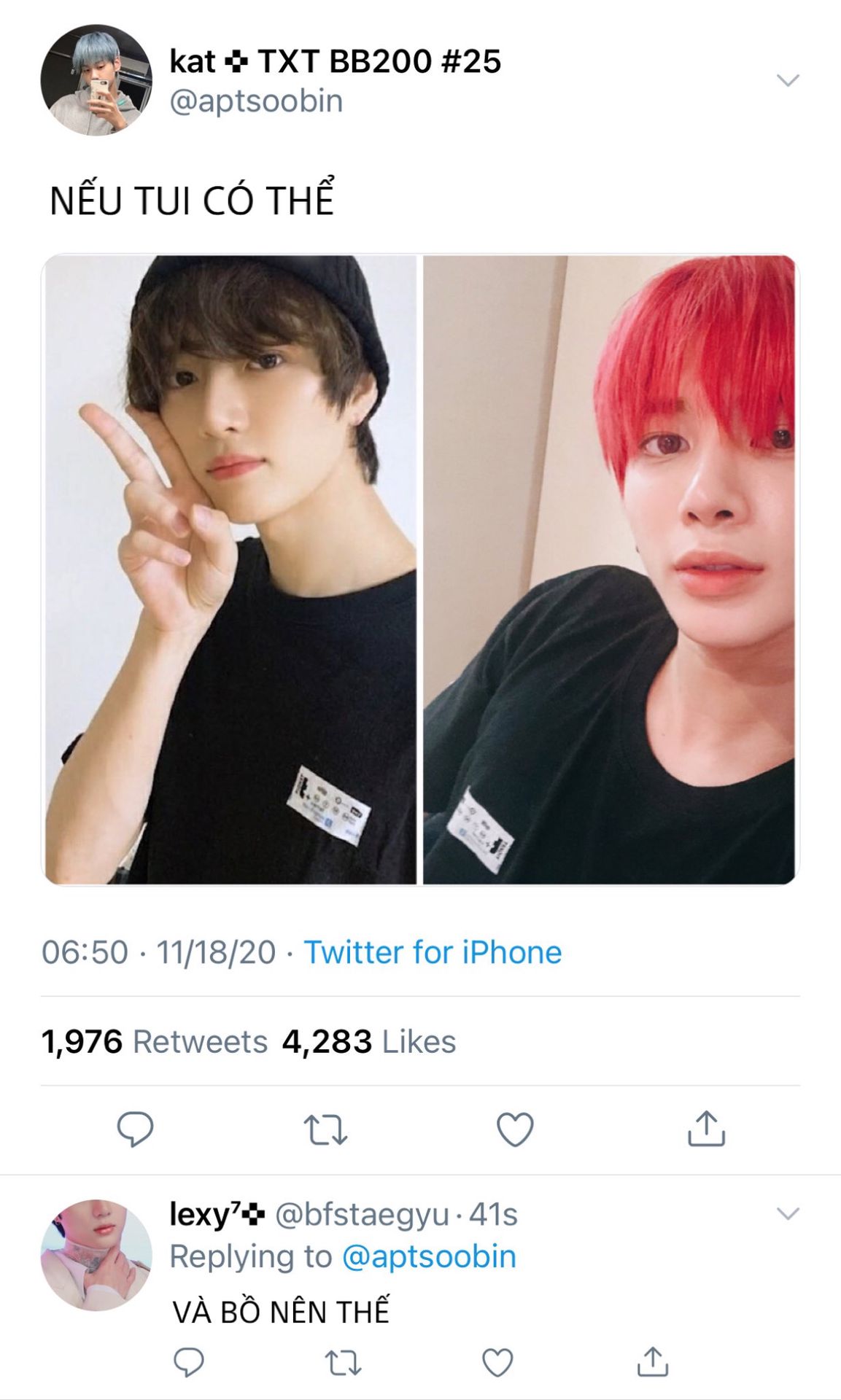Open the dropdown chevron on lexy's reply
This screenshot has height=1400, width=841.
click(788, 1214)
